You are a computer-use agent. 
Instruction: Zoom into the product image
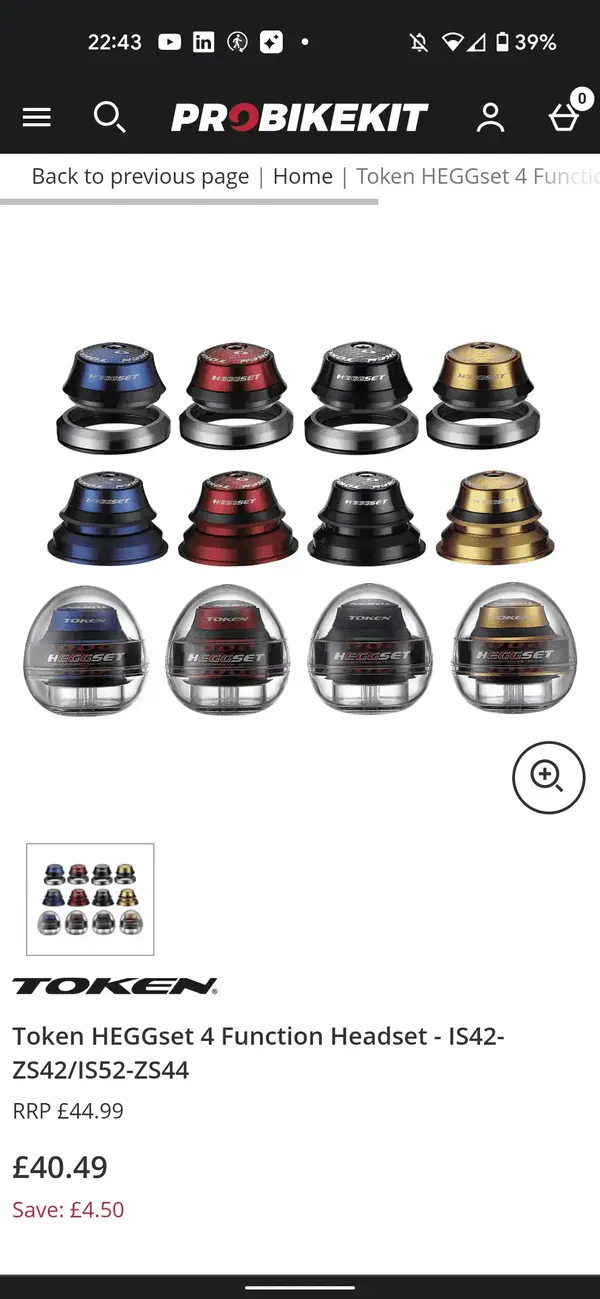548,777
